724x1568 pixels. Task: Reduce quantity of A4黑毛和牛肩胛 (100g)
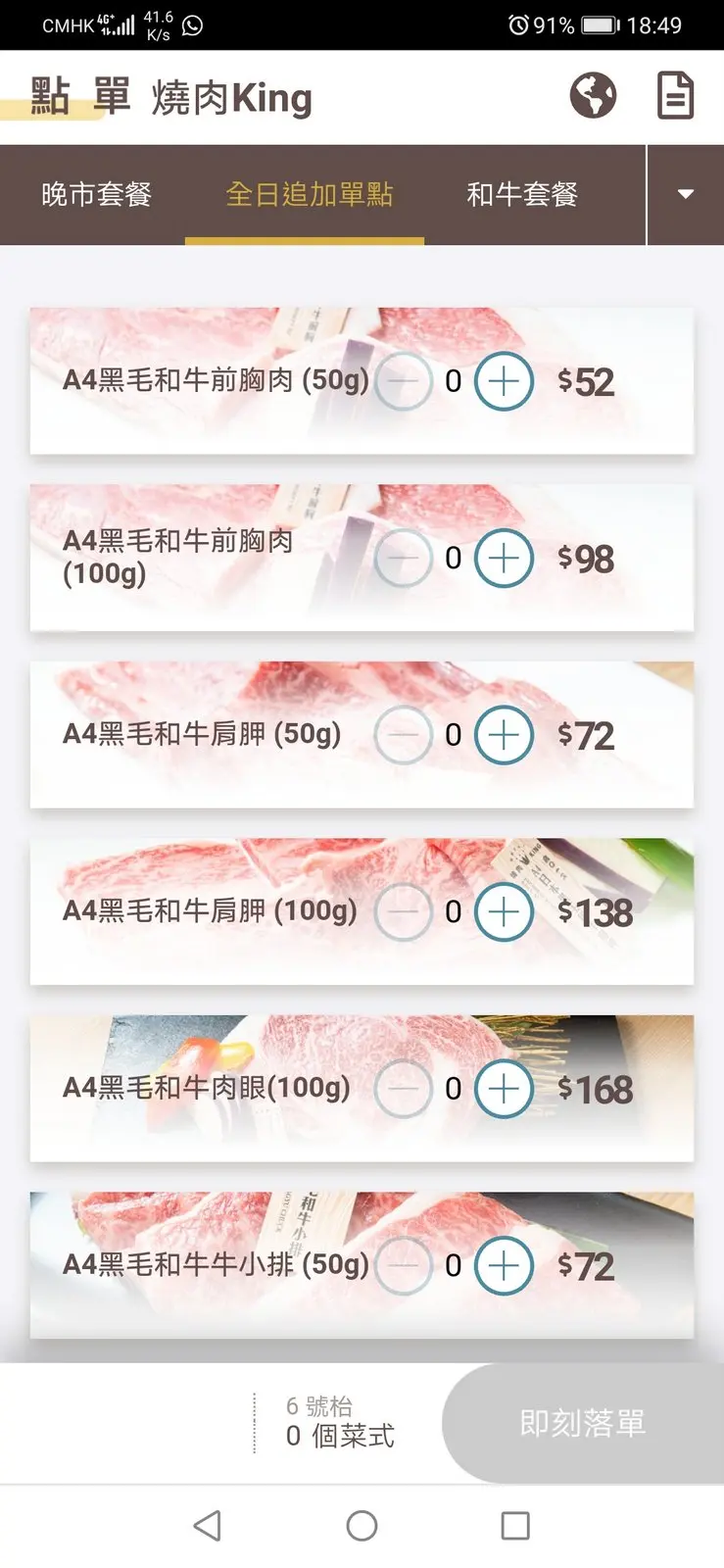click(x=403, y=911)
